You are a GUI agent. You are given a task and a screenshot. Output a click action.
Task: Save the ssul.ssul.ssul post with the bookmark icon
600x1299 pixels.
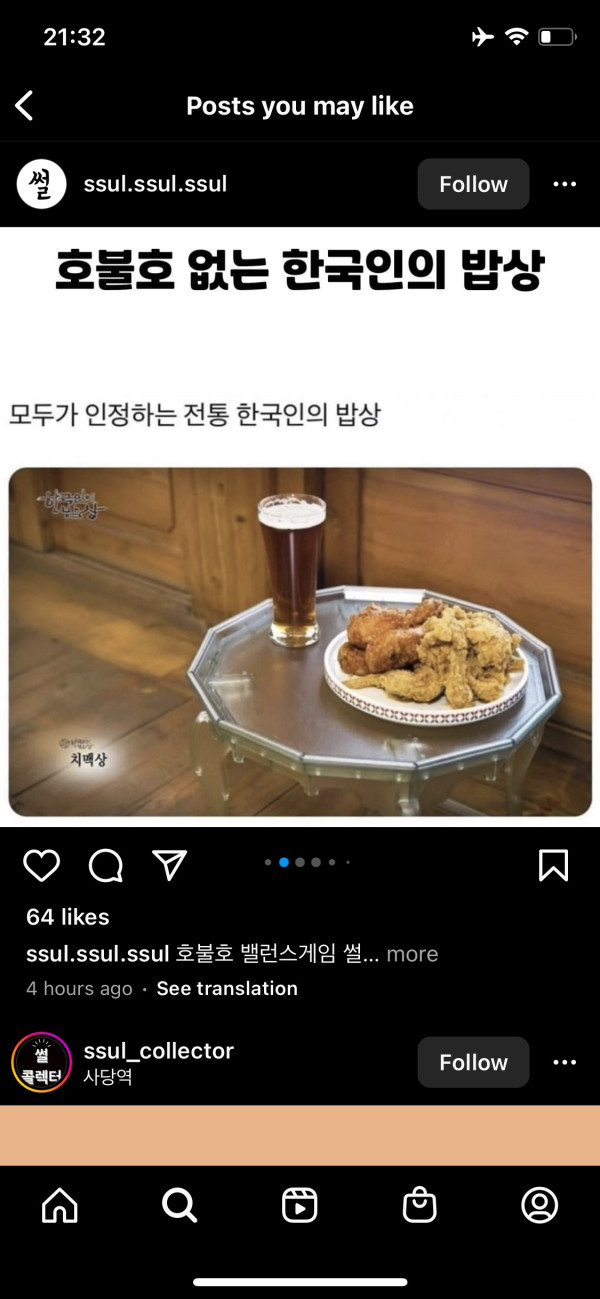(x=553, y=865)
